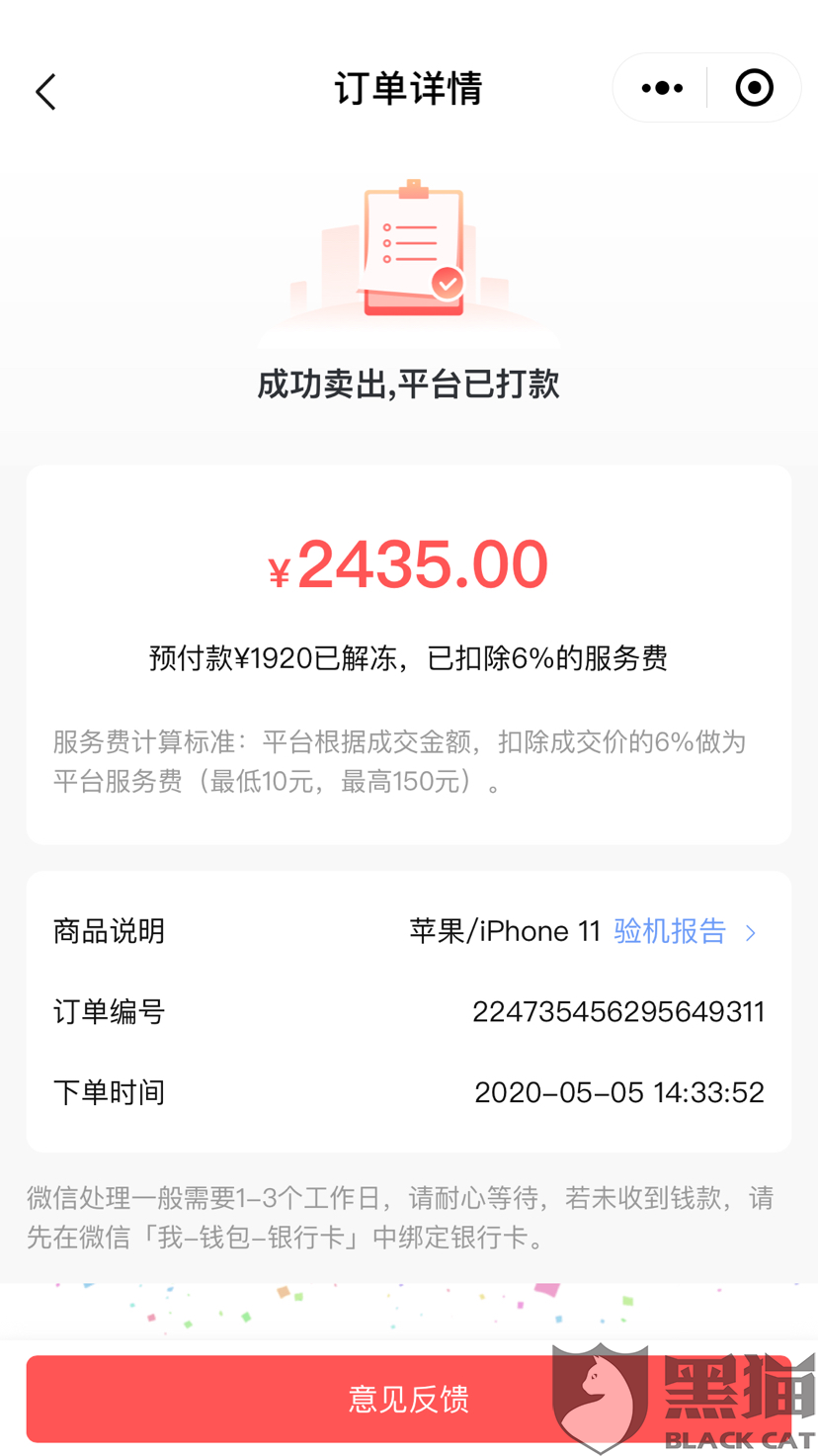Tap the 意见反馈 feedback button

tap(408, 1399)
